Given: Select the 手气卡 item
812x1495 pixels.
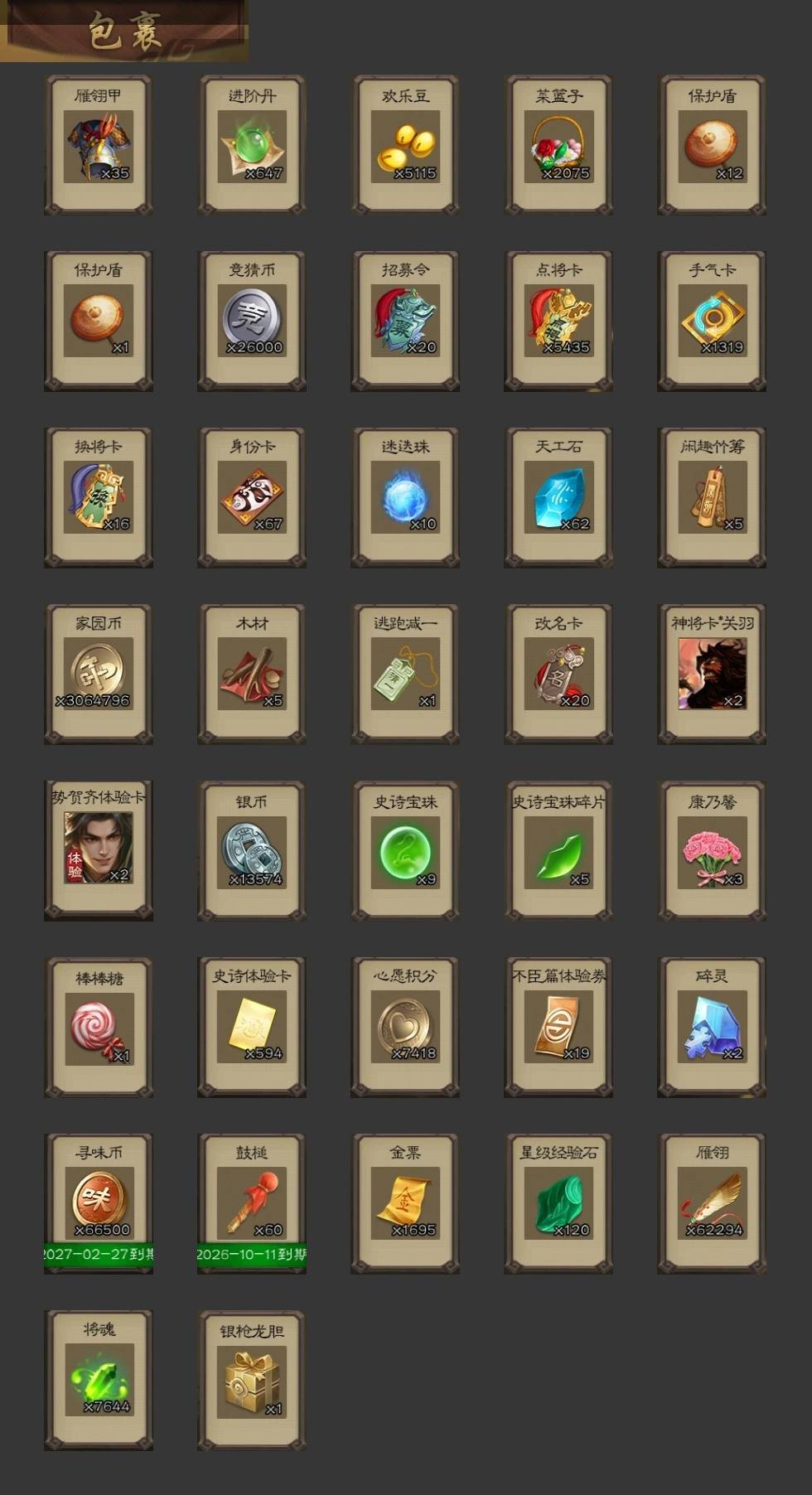Looking at the screenshot, I should pos(712,321).
